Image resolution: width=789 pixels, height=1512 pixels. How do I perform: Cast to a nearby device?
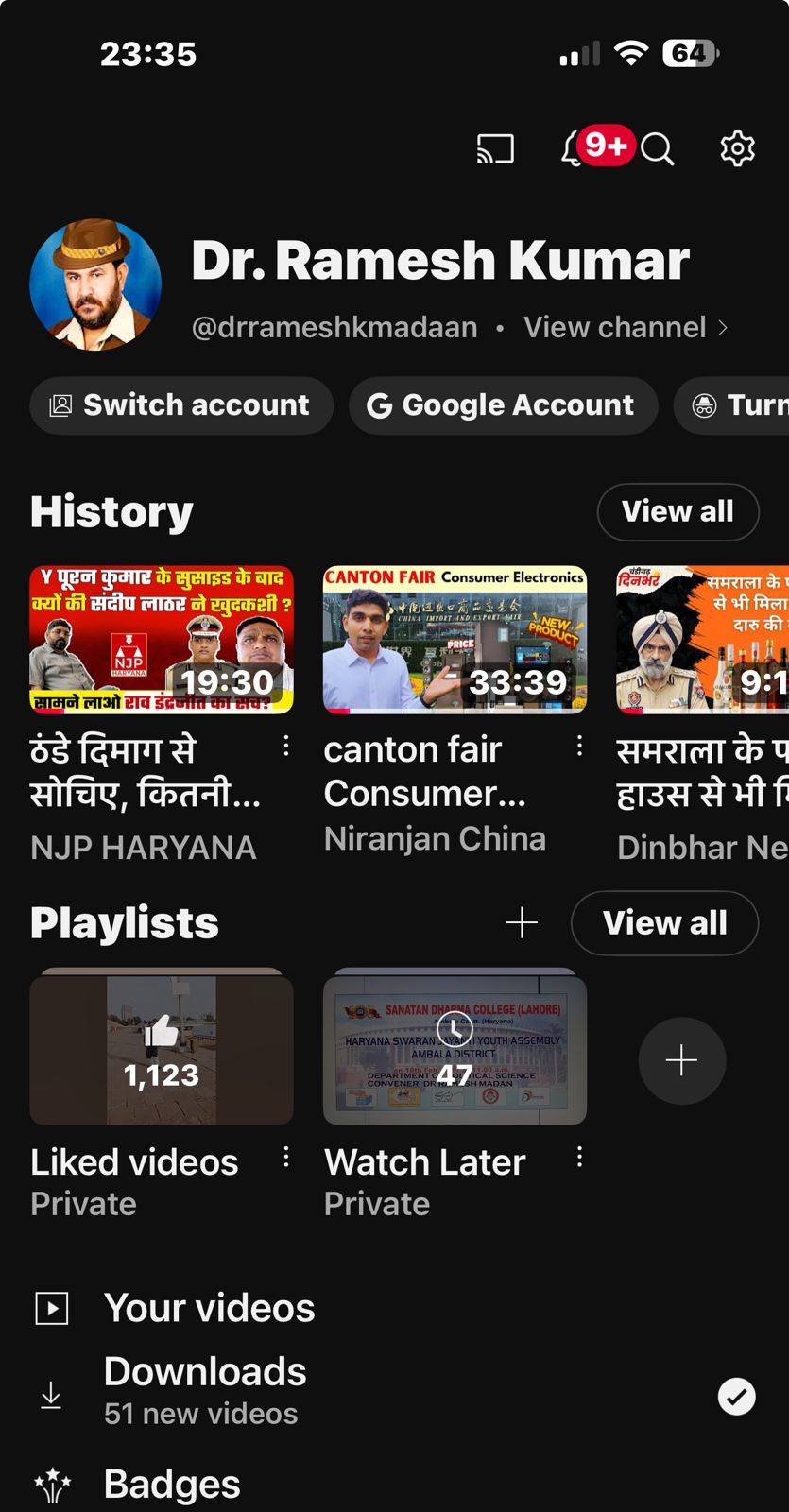tap(495, 149)
